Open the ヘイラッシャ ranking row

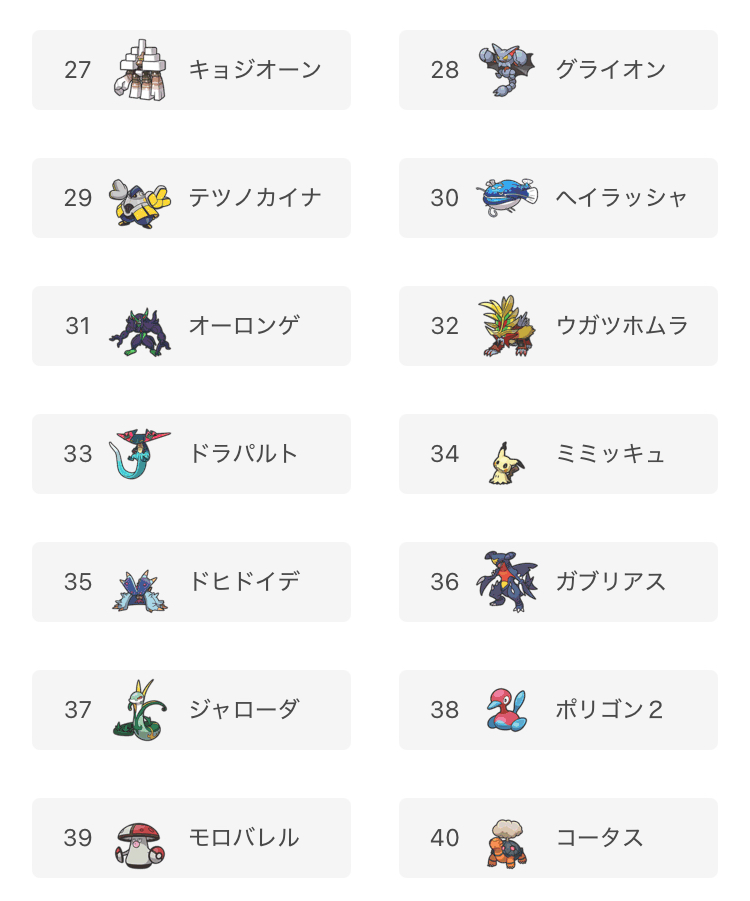tap(558, 198)
